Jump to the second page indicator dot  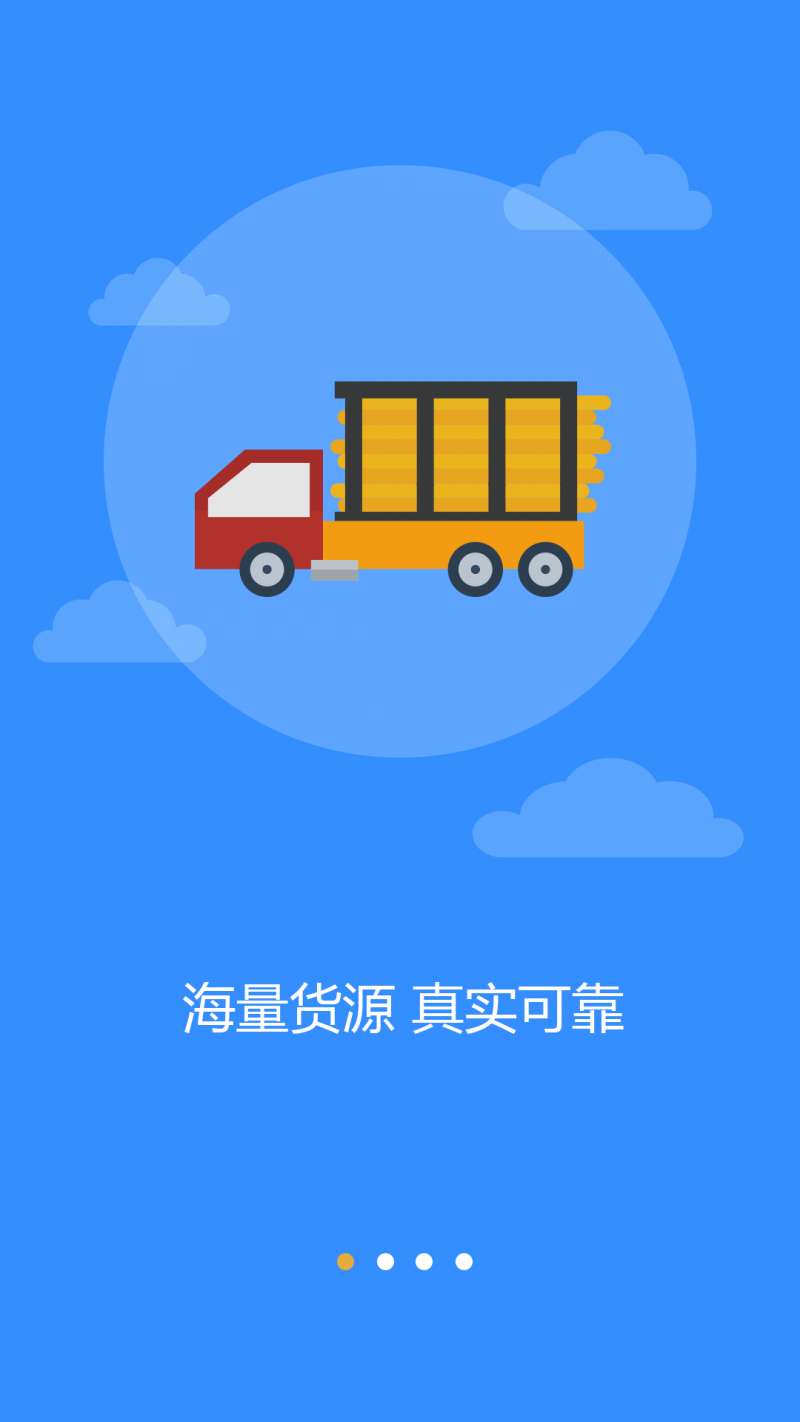pyautogui.click(x=385, y=1261)
